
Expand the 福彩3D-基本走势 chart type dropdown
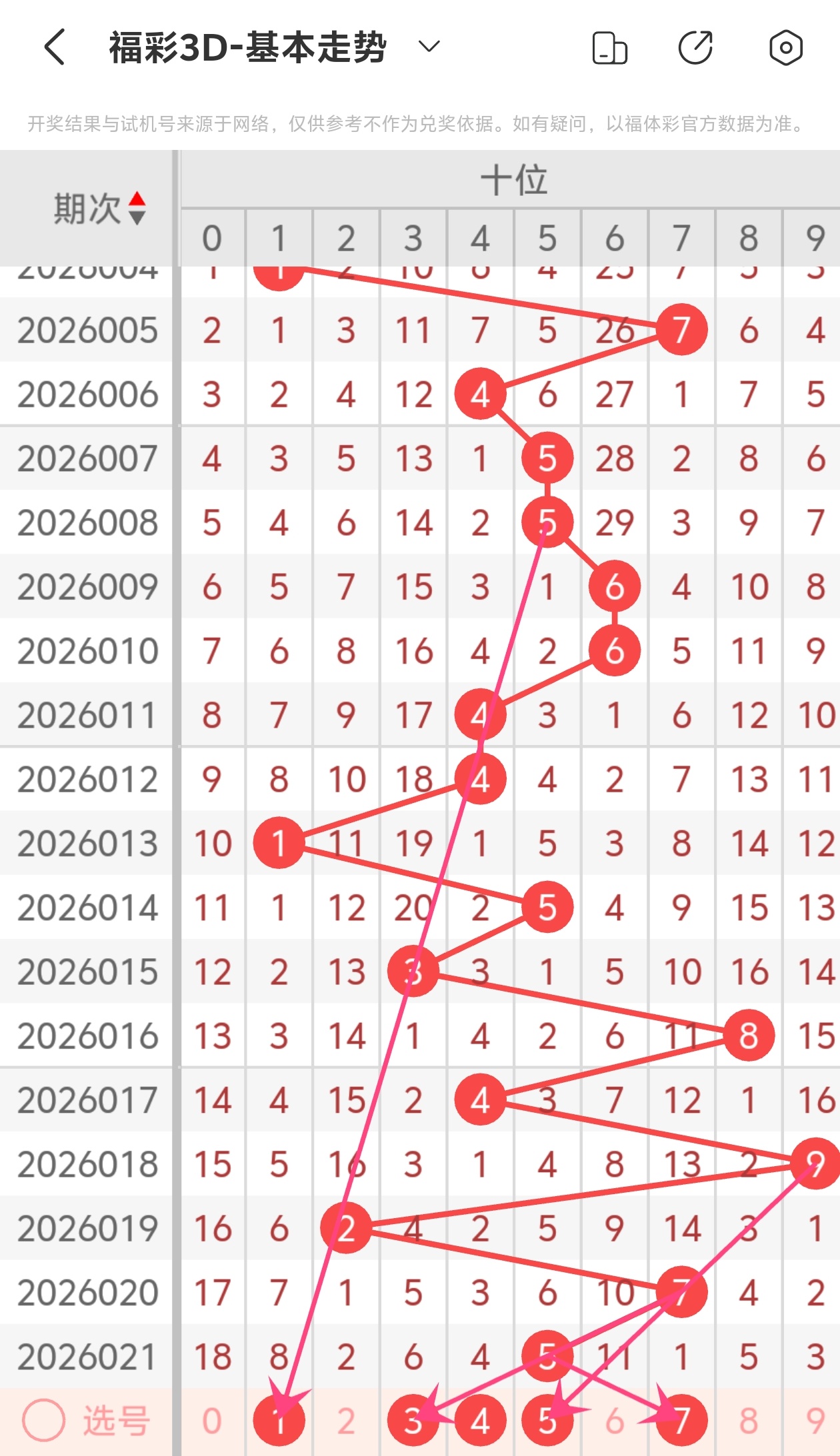[x=429, y=47]
